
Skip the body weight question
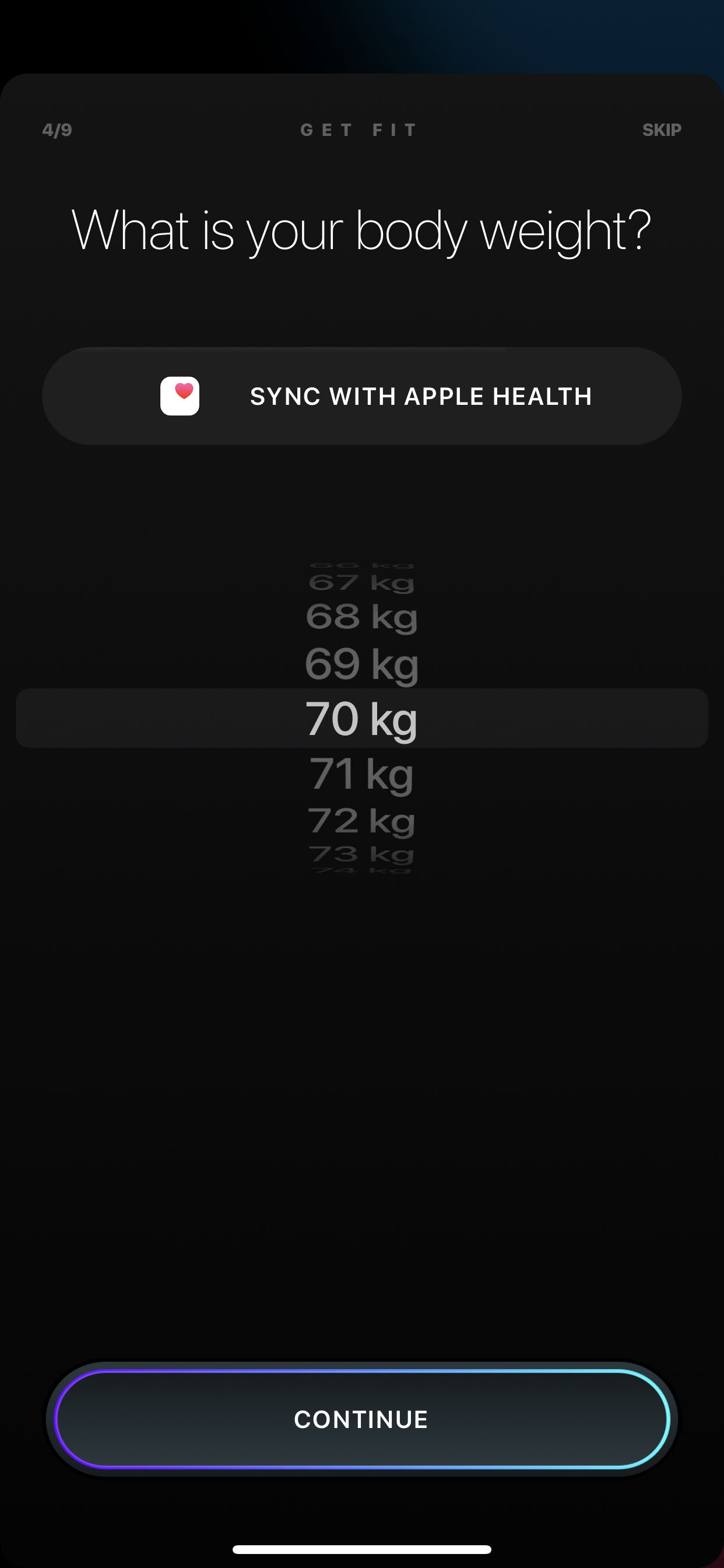661,129
